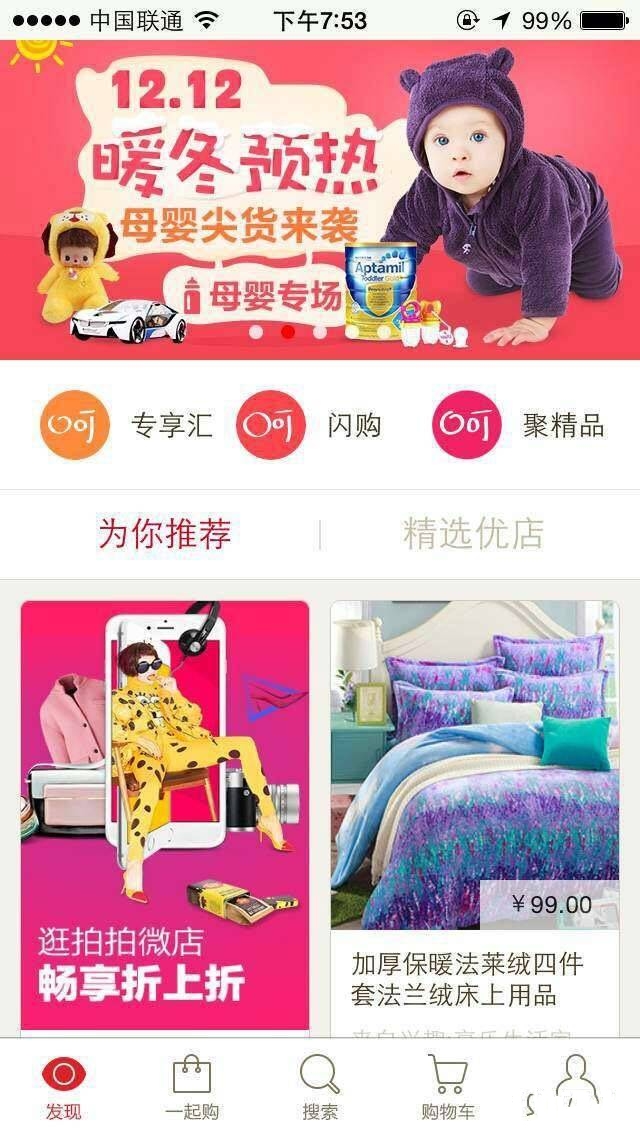The width and height of the screenshot is (640, 1136).
Task: Open the 12.12 母婴专场 banner
Action: (x=320, y=200)
